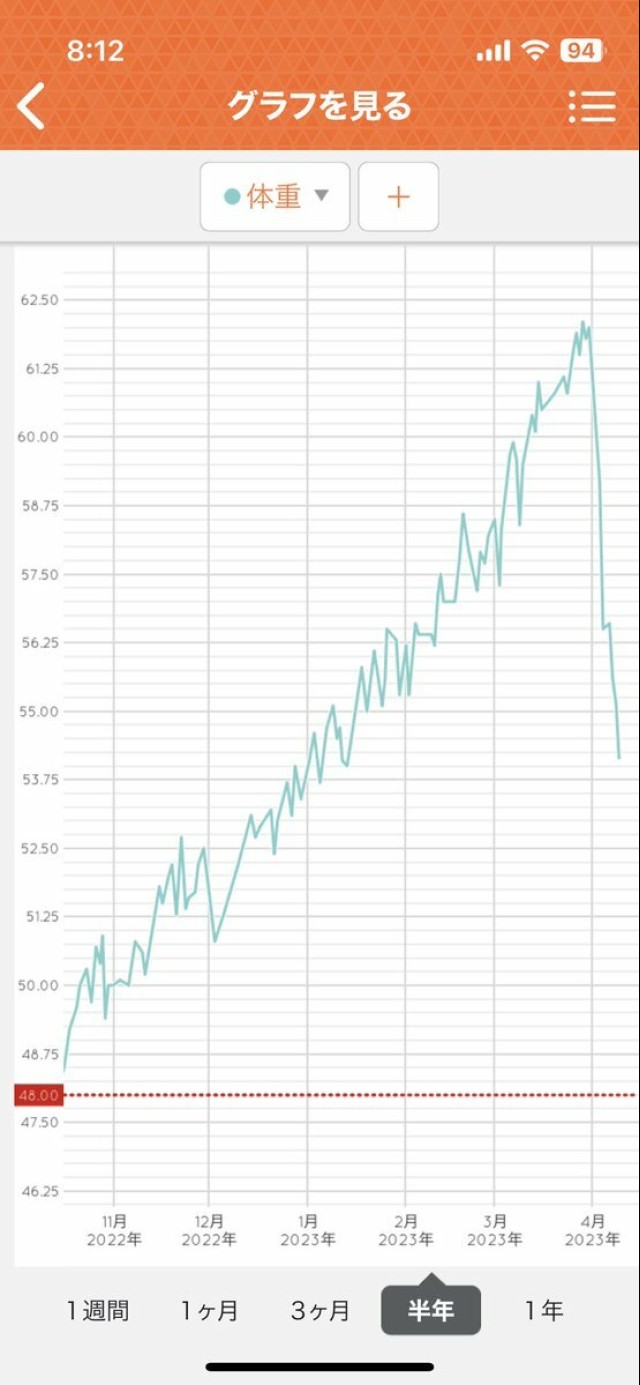640x1385 pixels.
Task: Select the 半年 range tab
Action: (431, 1310)
